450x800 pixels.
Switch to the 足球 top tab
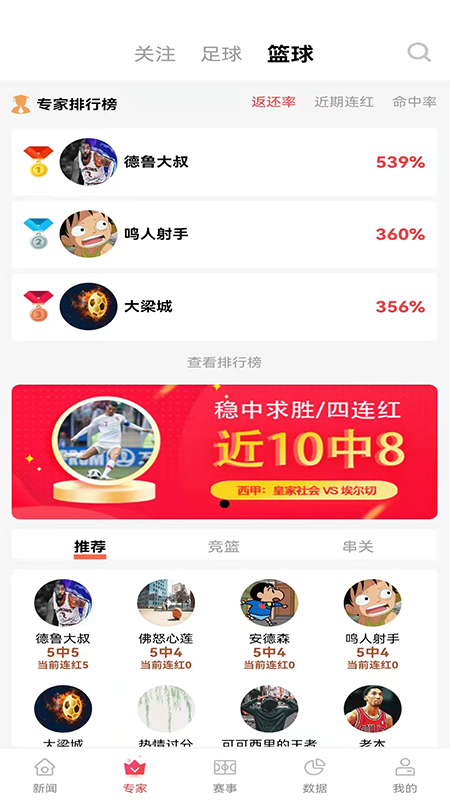[221, 54]
